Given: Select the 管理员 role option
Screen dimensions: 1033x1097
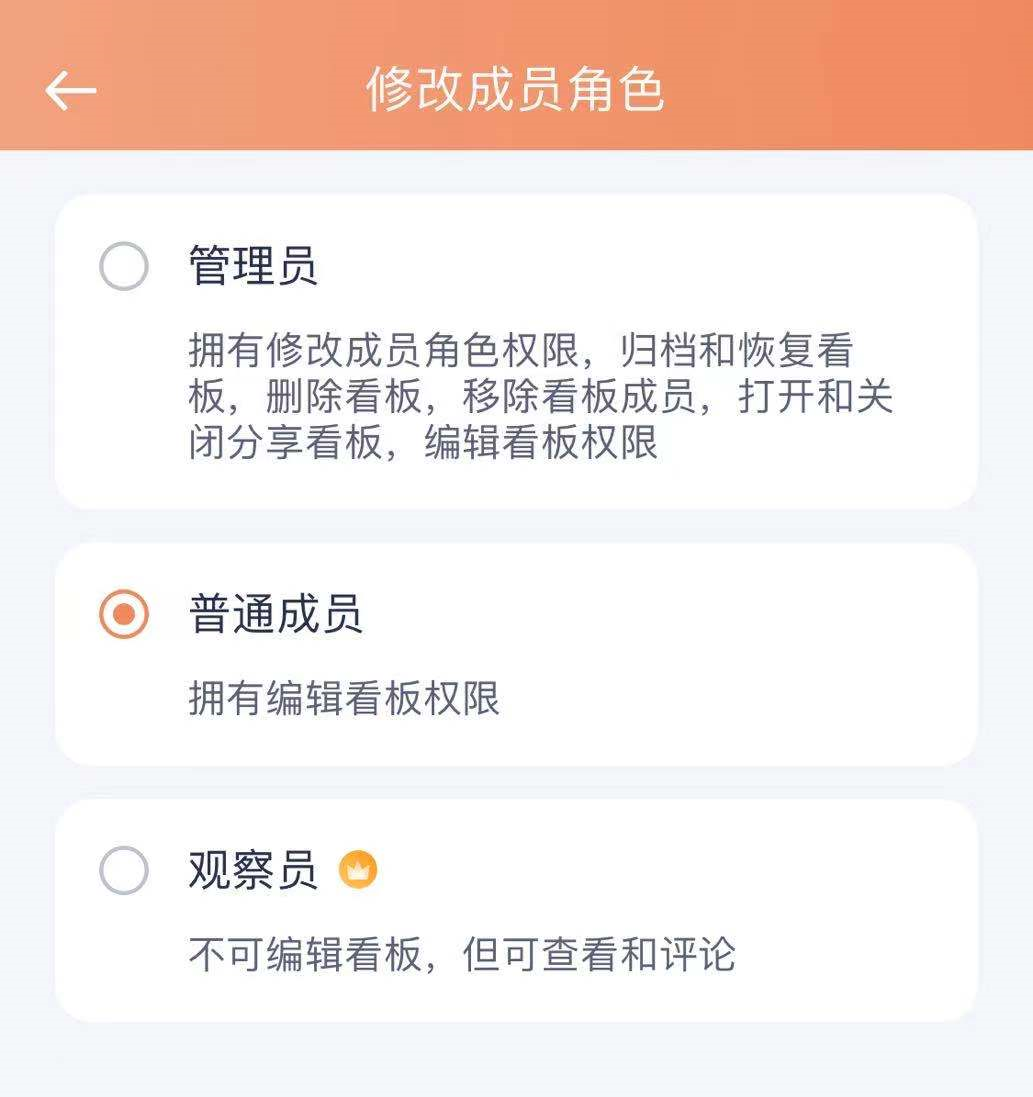Looking at the screenshot, I should (x=124, y=267).
